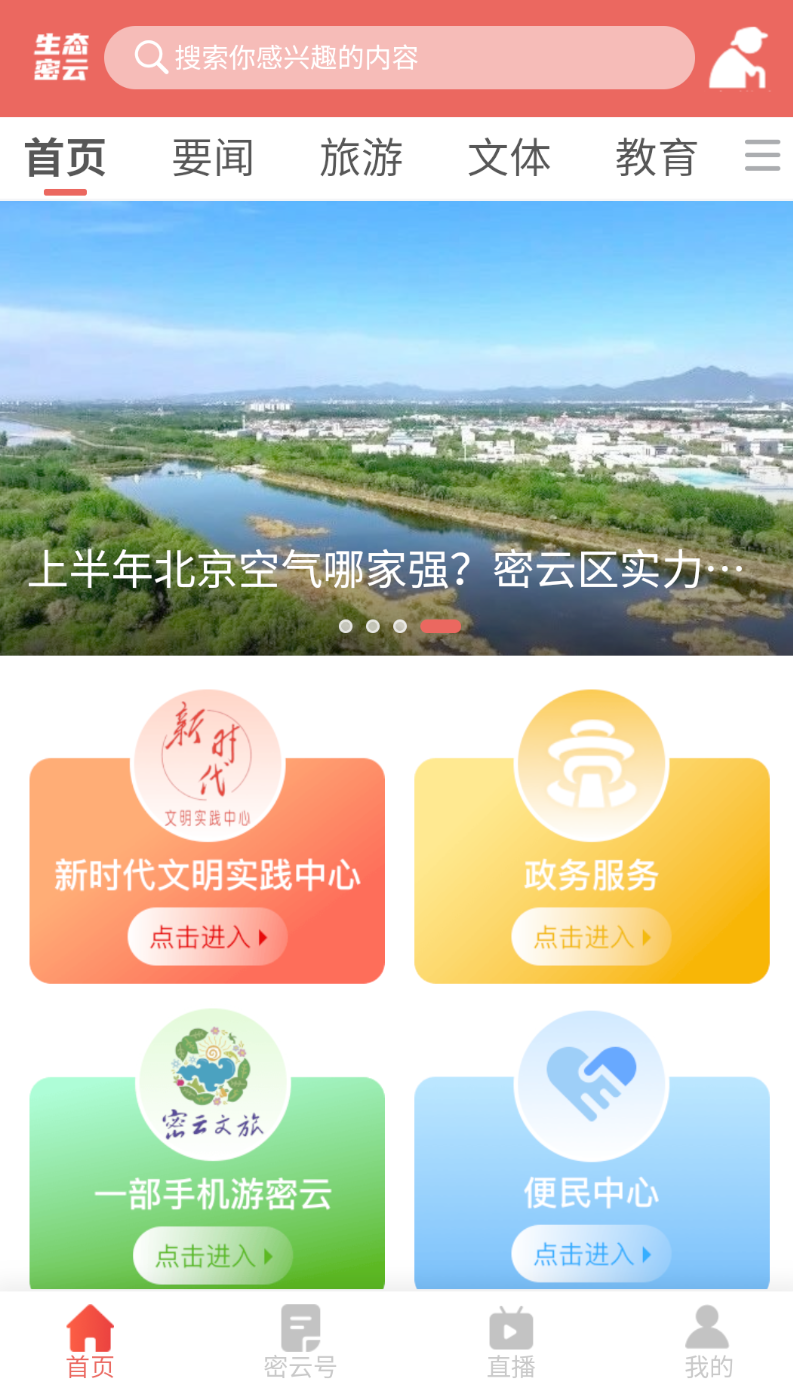The height and width of the screenshot is (1380, 793).
Task: Open the user avatar icon top right
Action: [x=739, y=58]
